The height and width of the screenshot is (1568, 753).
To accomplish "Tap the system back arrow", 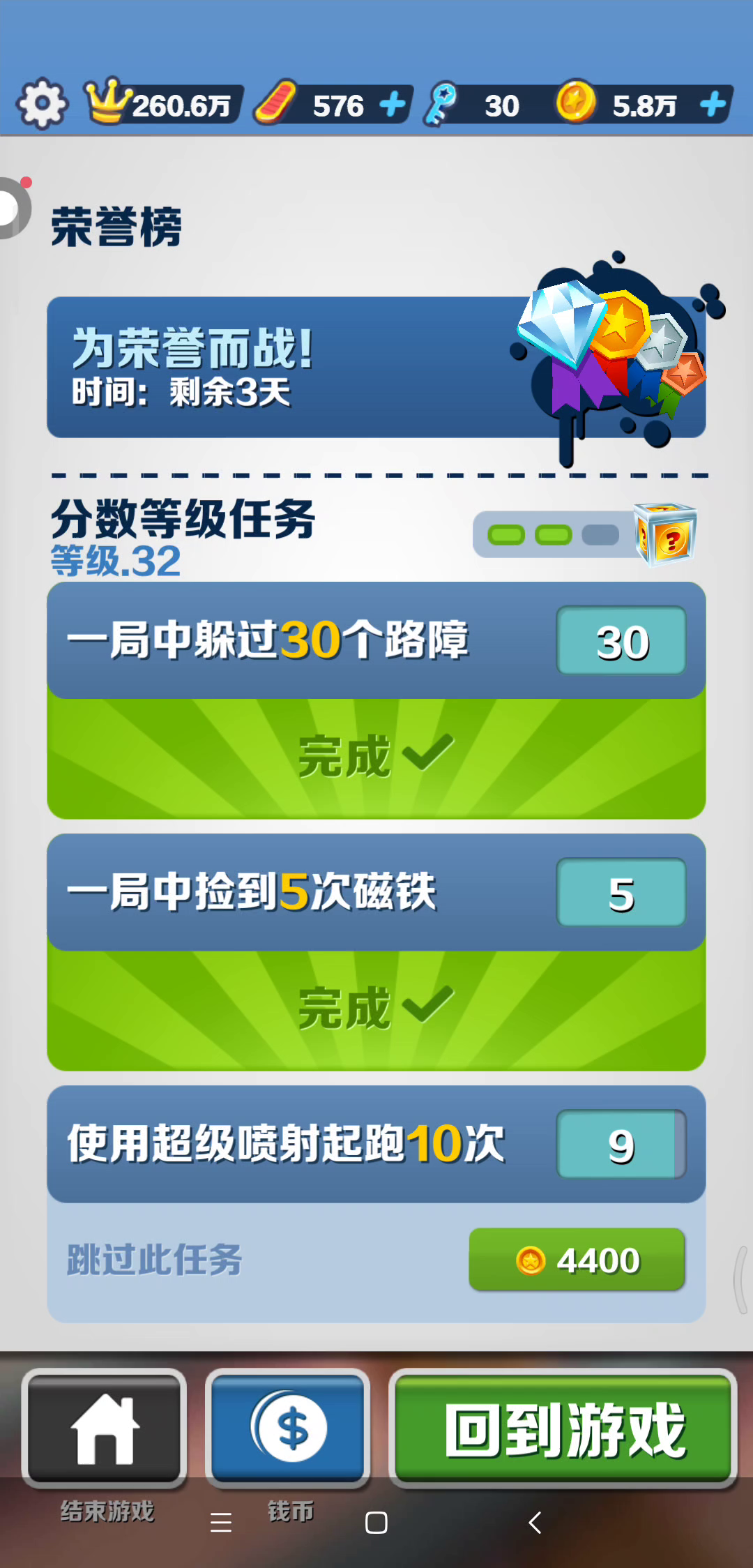I will (535, 1522).
